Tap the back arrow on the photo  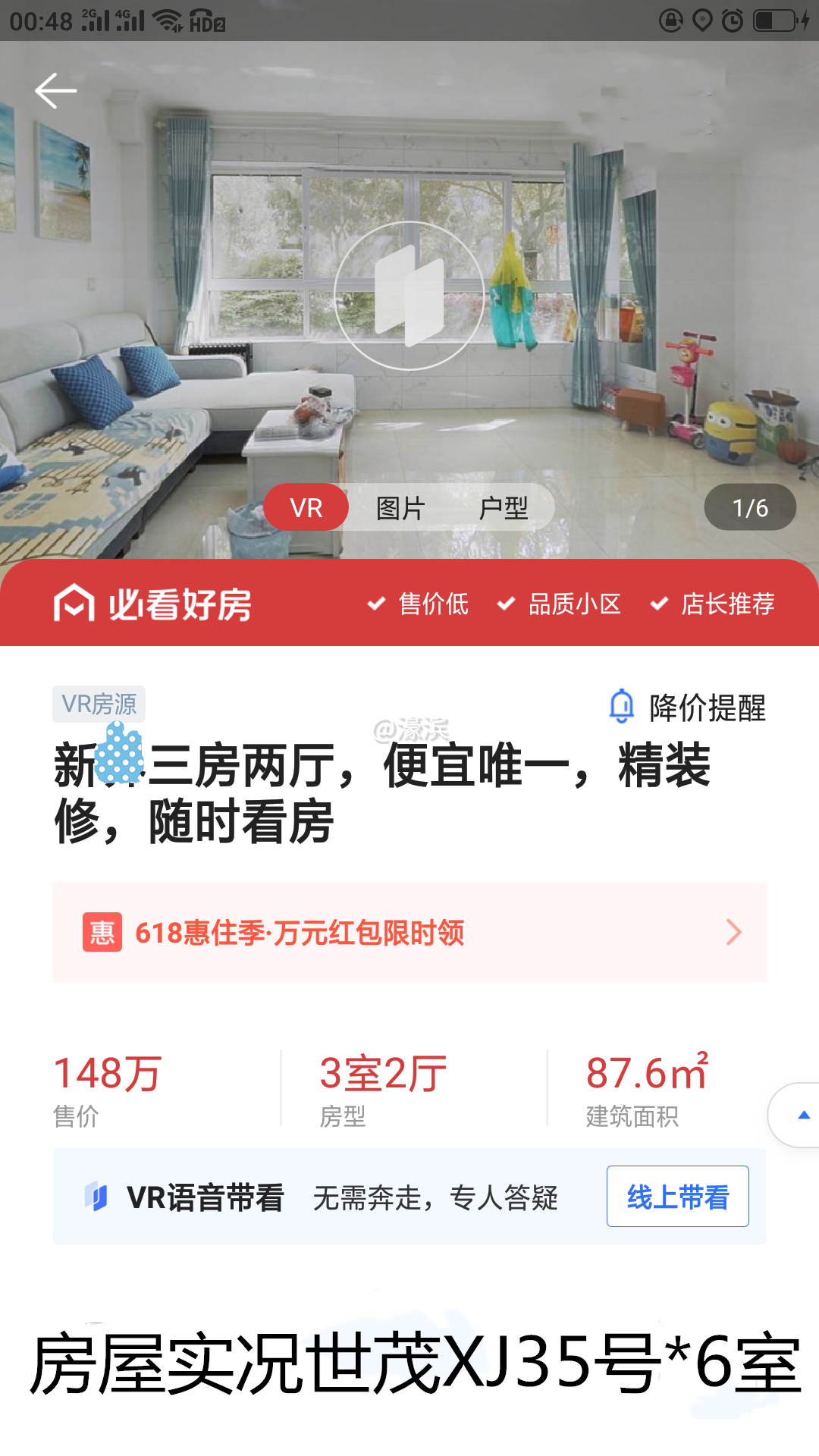pyautogui.click(x=53, y=89)
